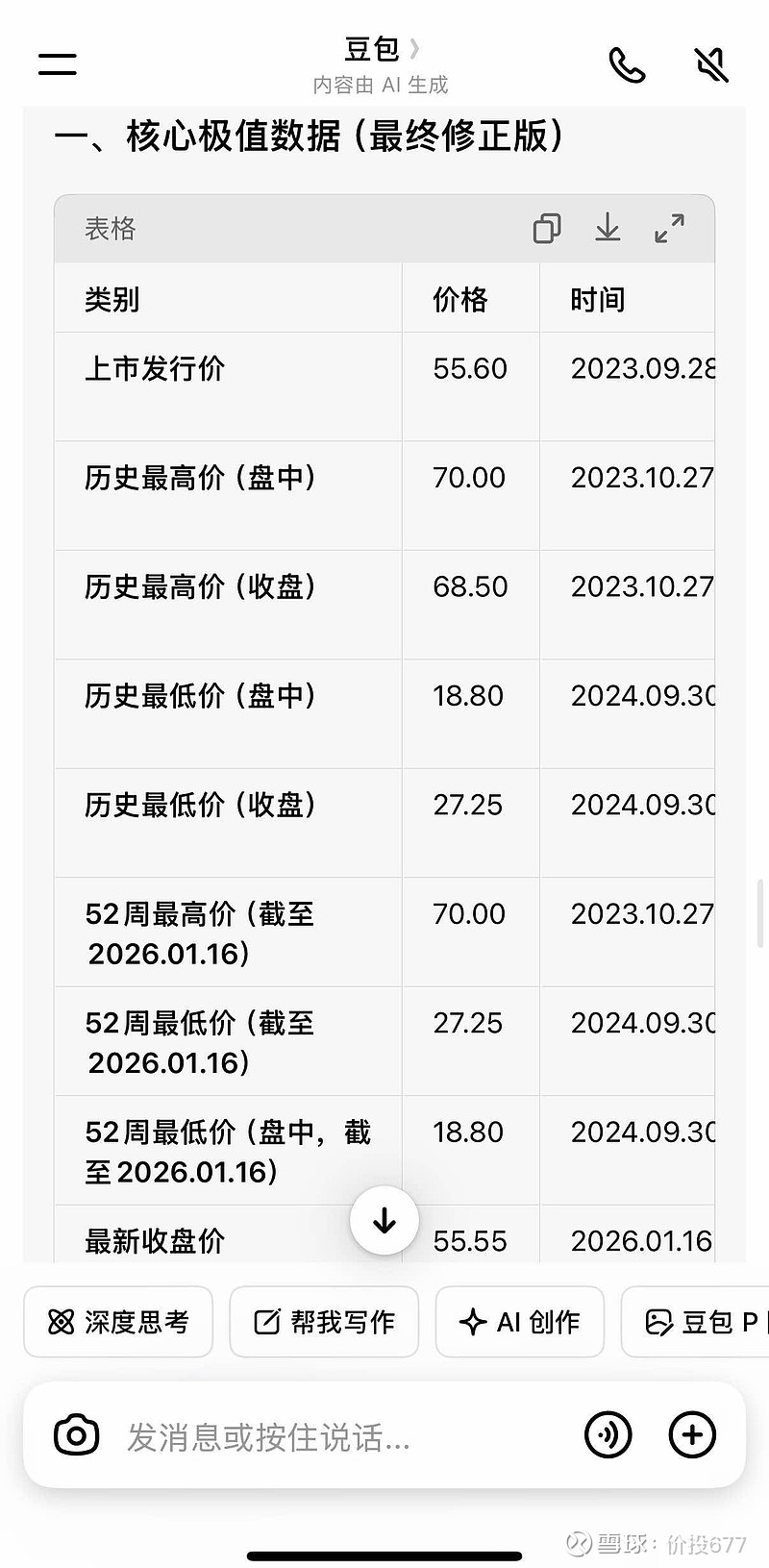The height and width of the screenshot is (1568, 769).
Task: Click the 豆包P chip's picture icon
Action: (659, 1322)
